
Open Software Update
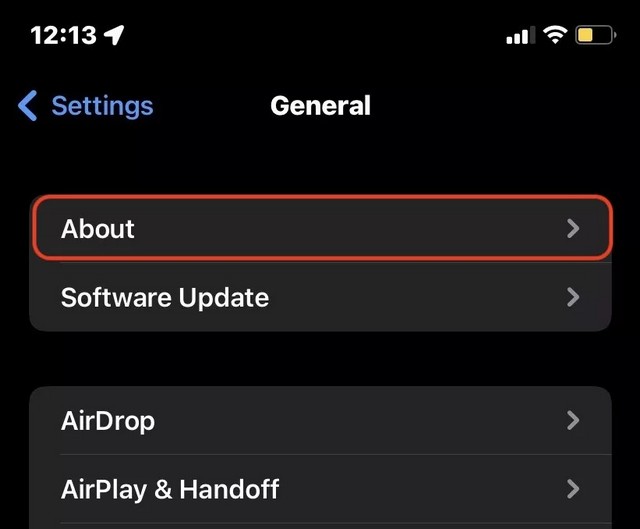point(320,298)
